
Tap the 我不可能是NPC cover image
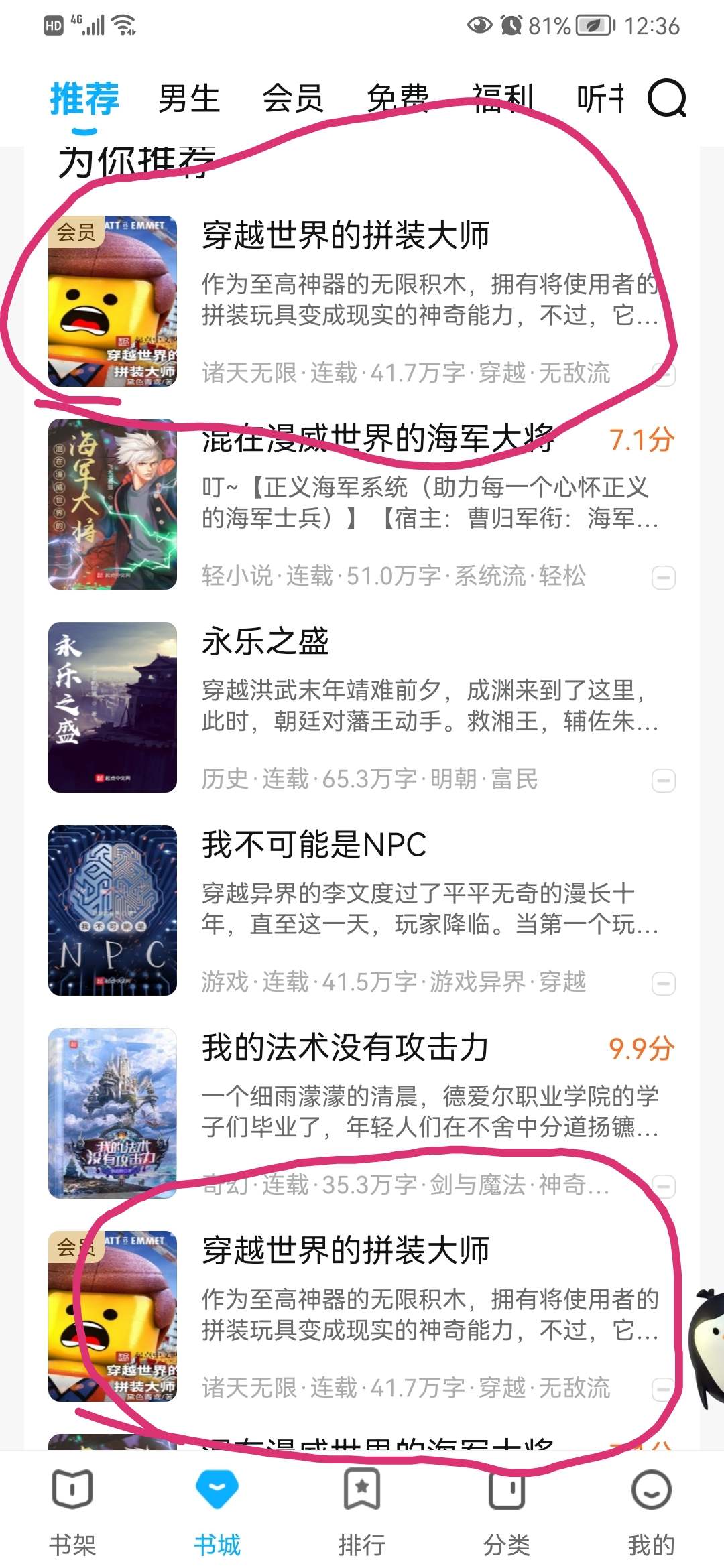click(113, 910)
